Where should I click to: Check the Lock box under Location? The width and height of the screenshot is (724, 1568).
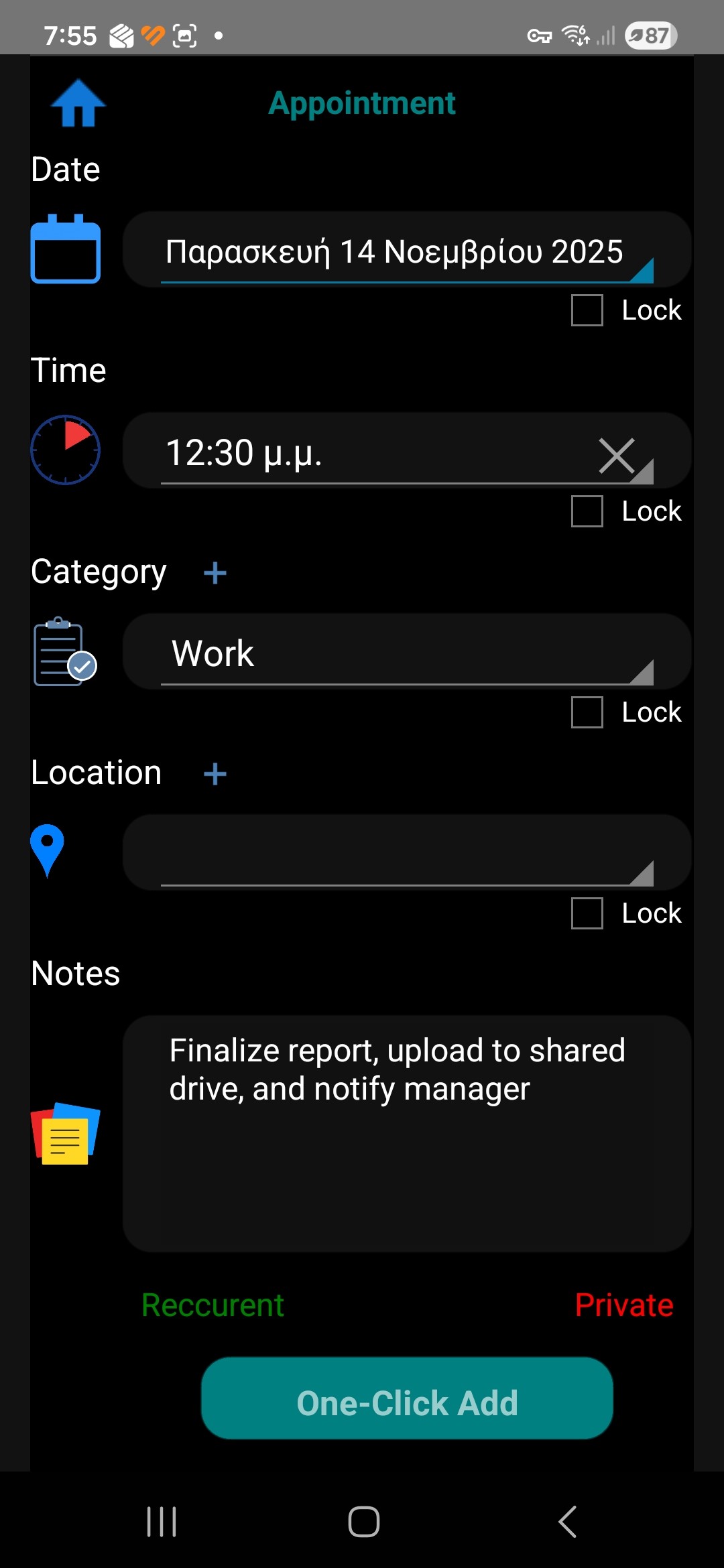(x=587, y=913)
